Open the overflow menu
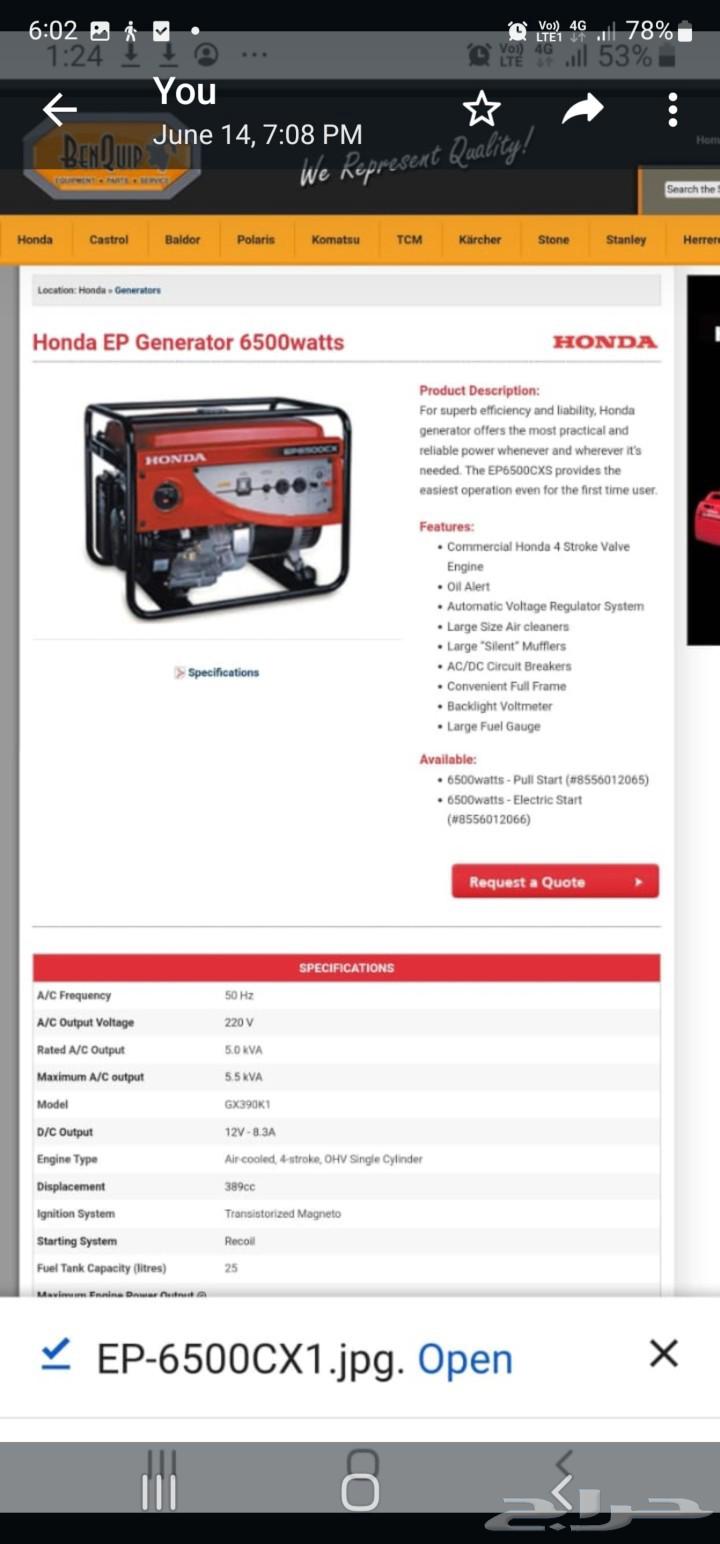 pos(673,109)
